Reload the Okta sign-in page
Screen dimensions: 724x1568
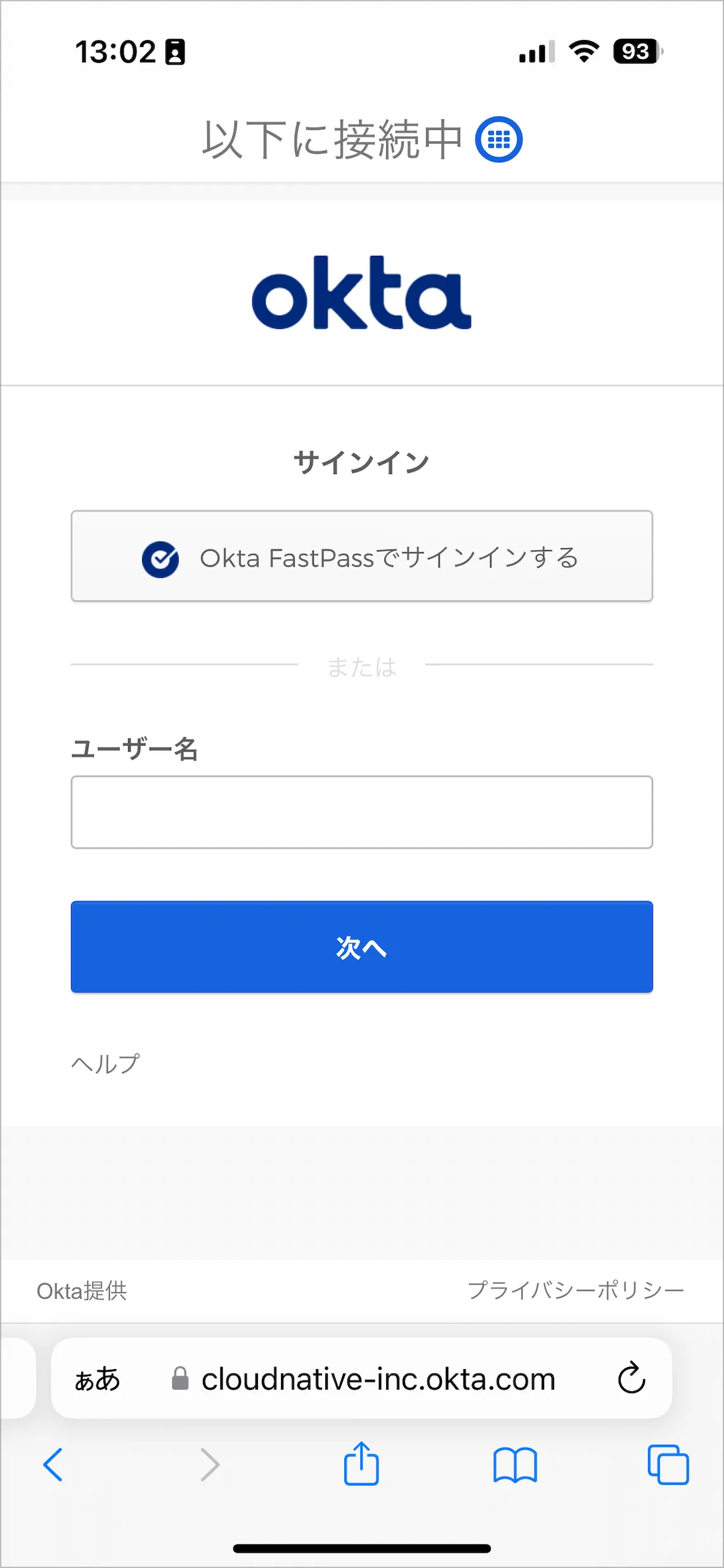coord(631,1378)
